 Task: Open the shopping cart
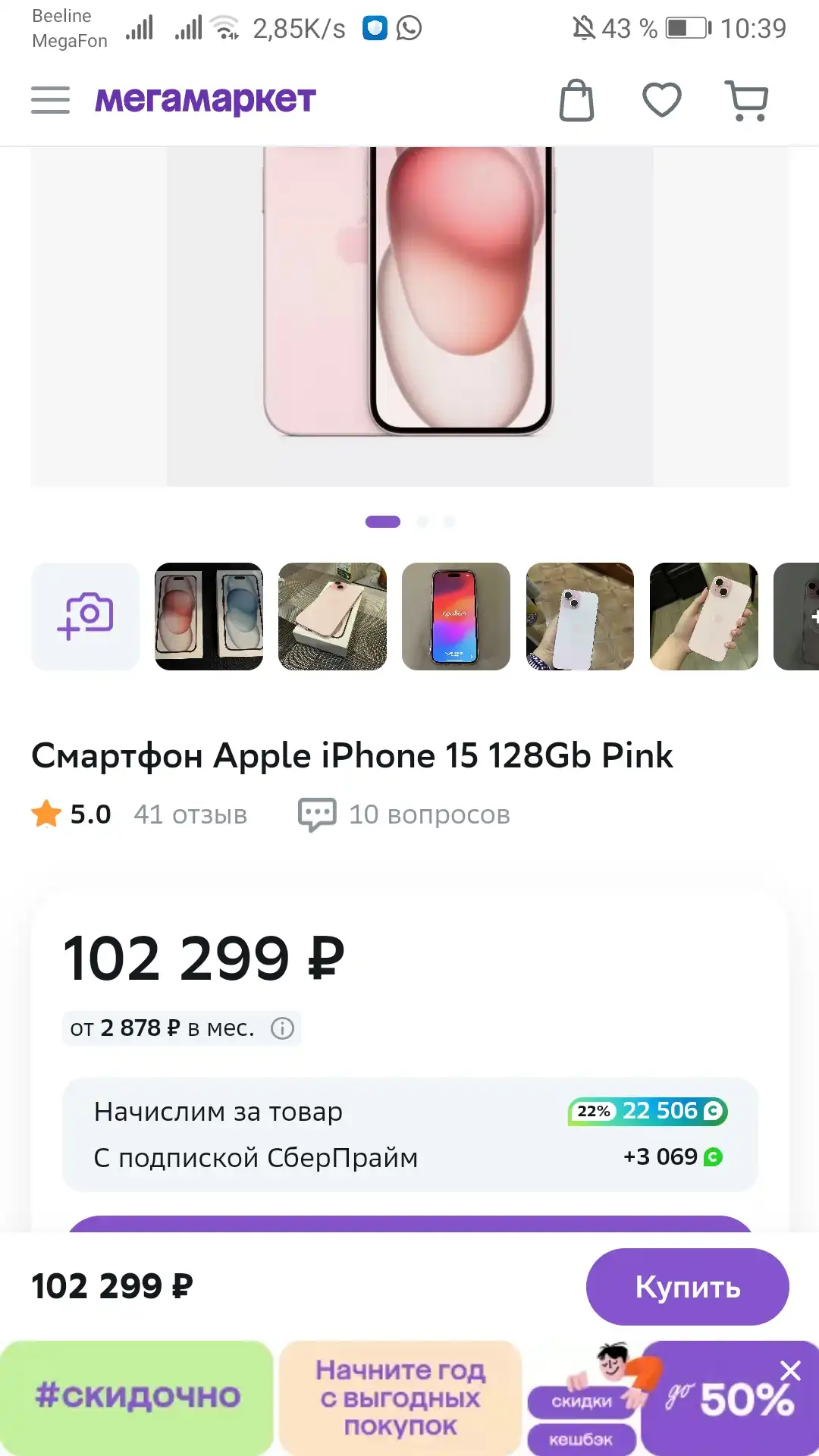[748, 100]
